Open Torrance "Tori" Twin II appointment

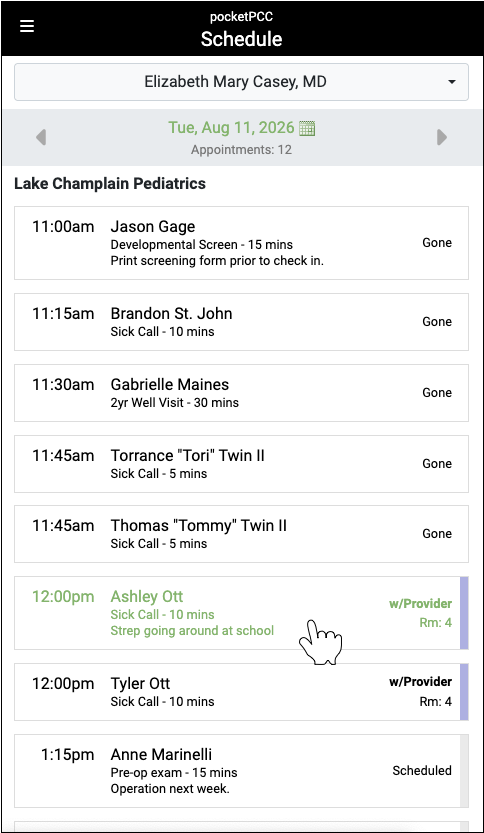(x=241, y=464)
